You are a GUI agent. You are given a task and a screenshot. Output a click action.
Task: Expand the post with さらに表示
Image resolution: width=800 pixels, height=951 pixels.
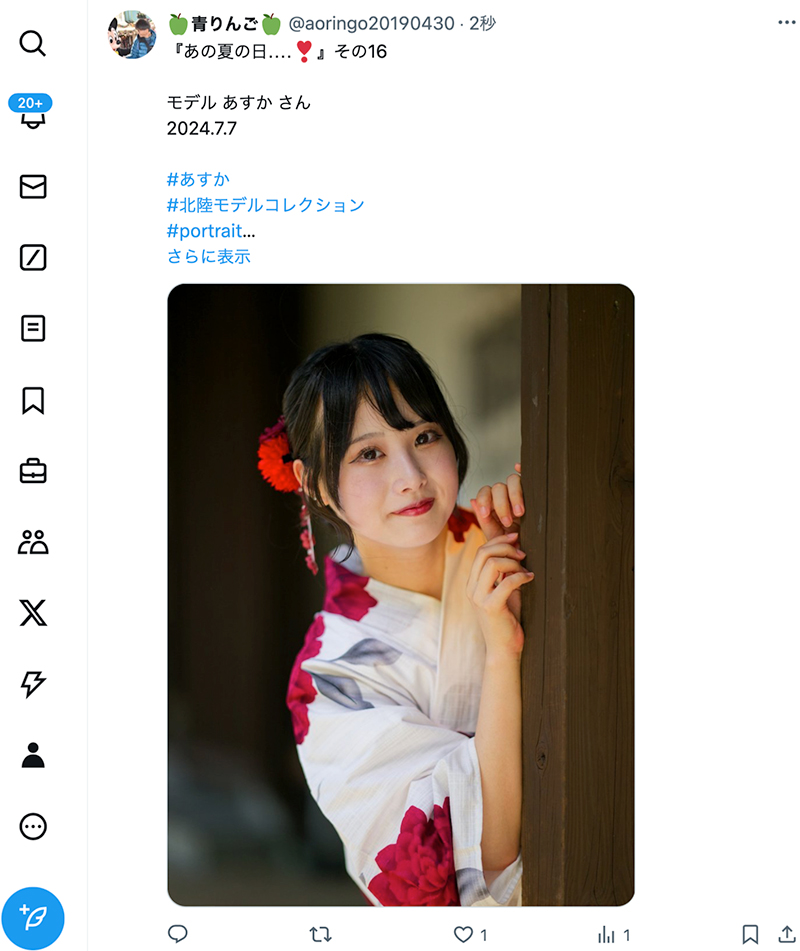pyautogui.click(x=209, y=257)
